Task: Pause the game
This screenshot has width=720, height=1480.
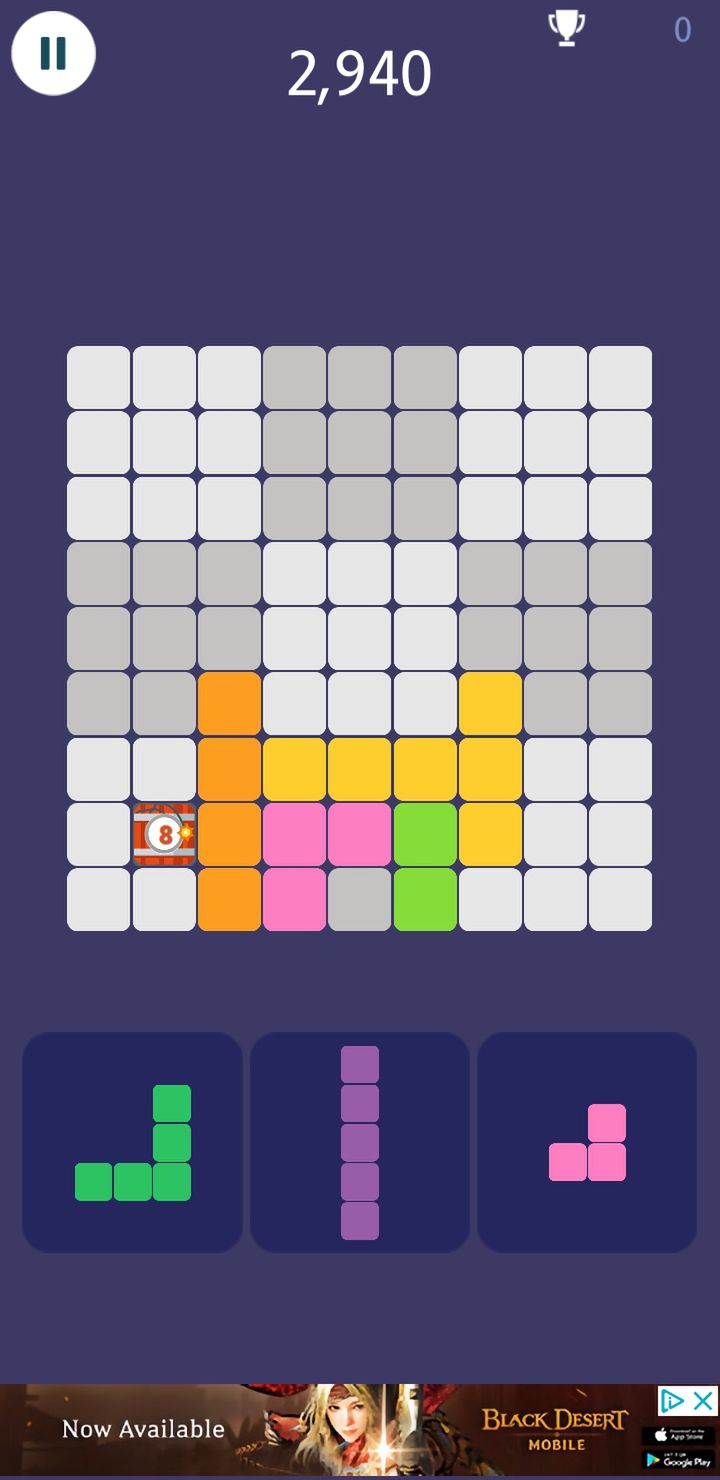Action: point(53,53)
